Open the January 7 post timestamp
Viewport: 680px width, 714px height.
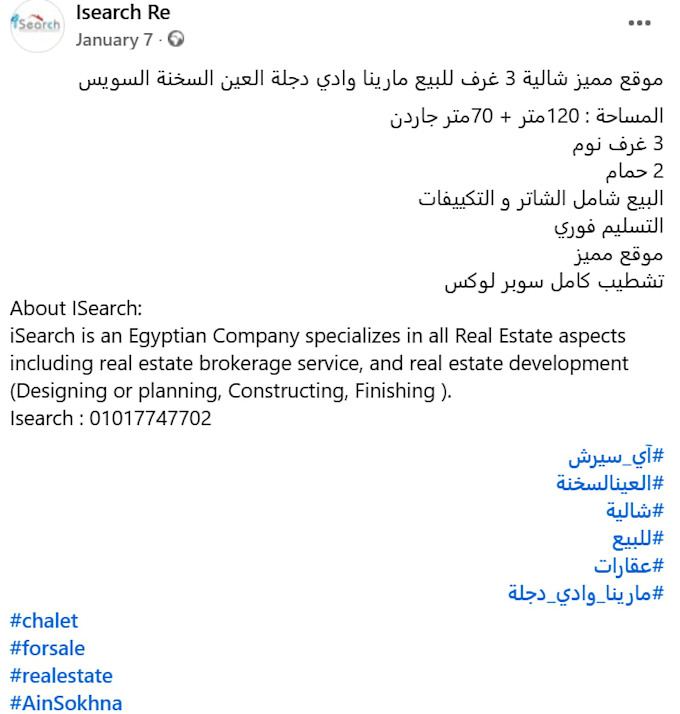pos(114,40)
